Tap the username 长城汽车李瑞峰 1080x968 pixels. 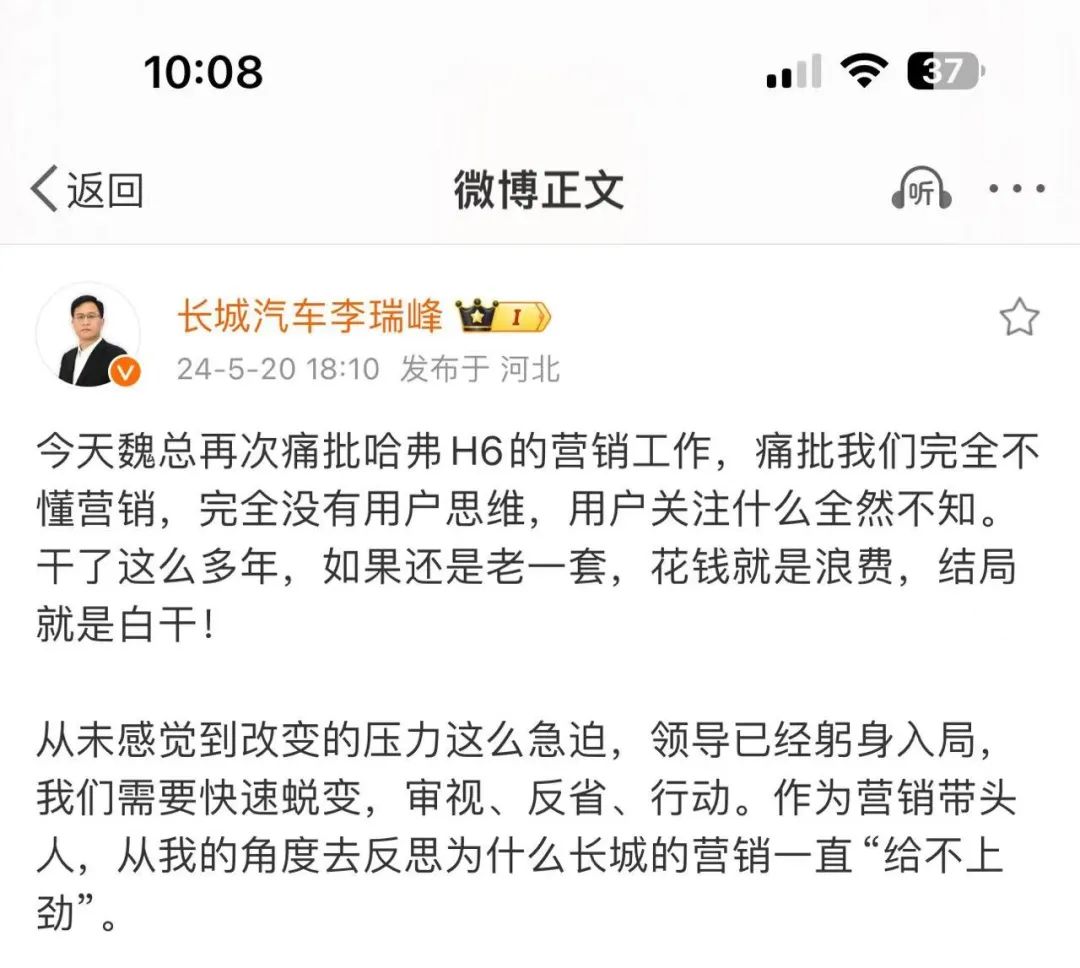point(309,317)
